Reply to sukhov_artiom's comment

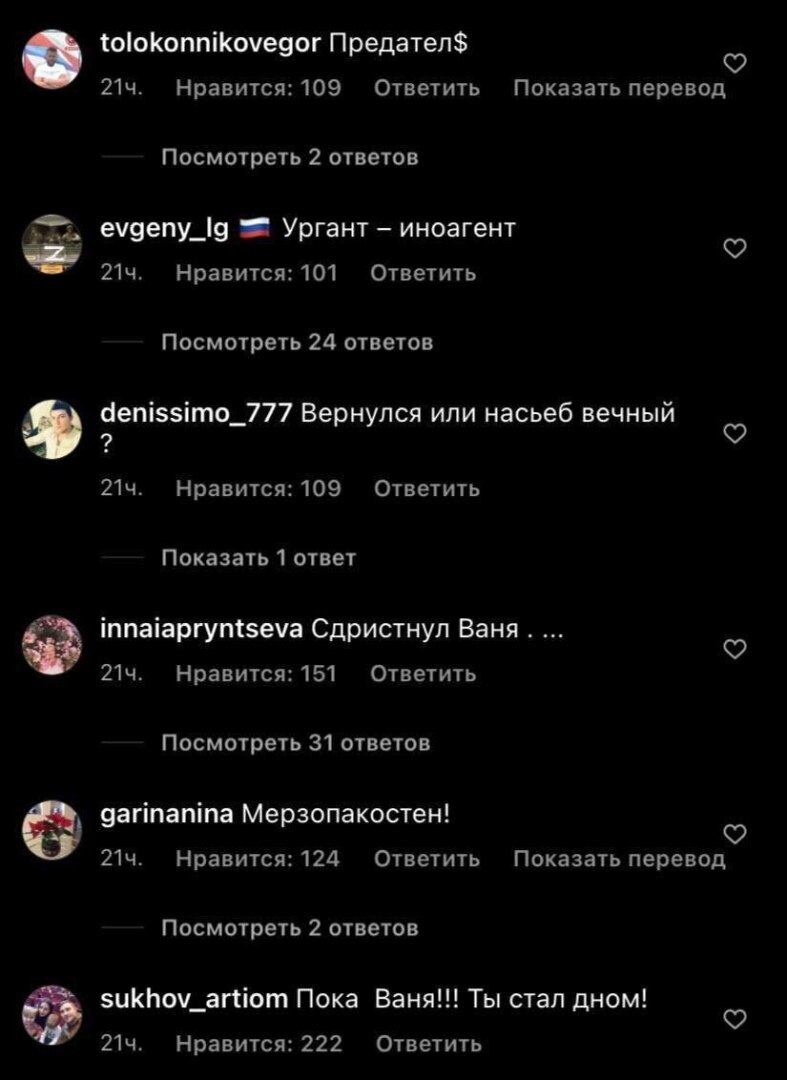(428, 1044)
